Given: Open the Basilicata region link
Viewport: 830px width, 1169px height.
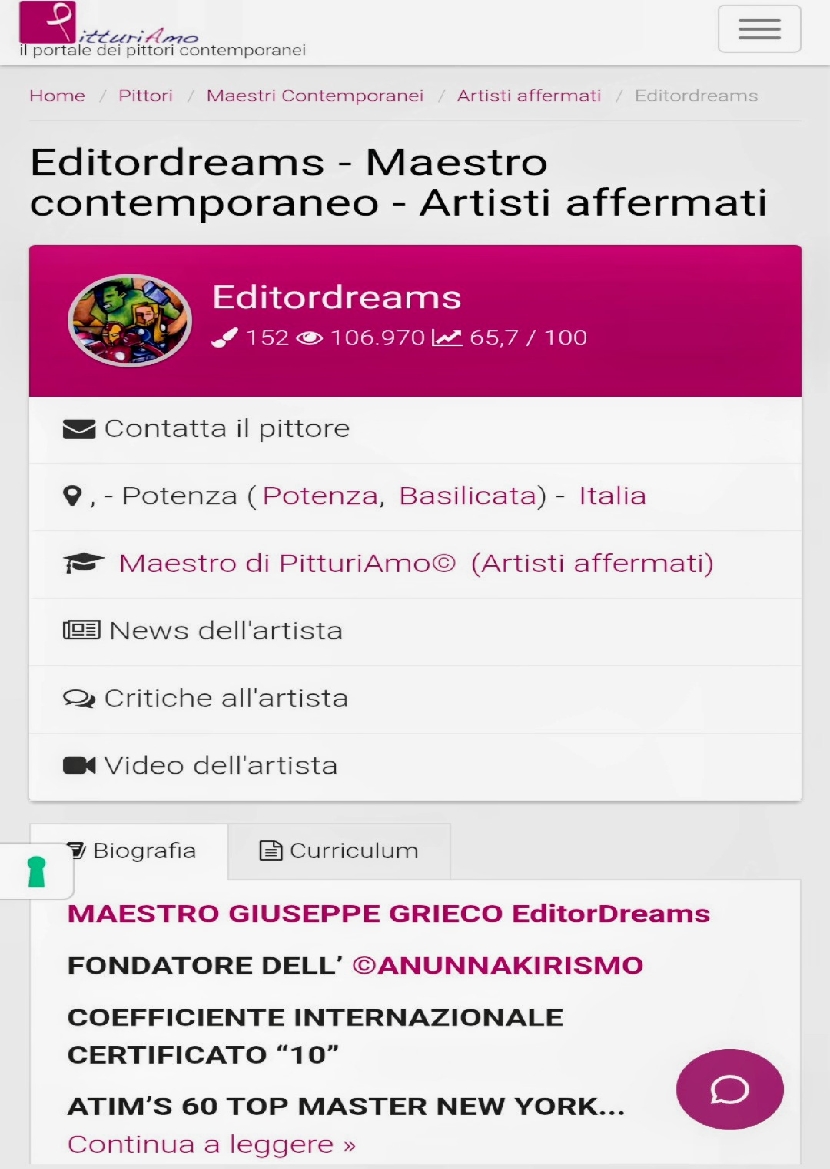Looking at the screenshot, I should [467, 496].
